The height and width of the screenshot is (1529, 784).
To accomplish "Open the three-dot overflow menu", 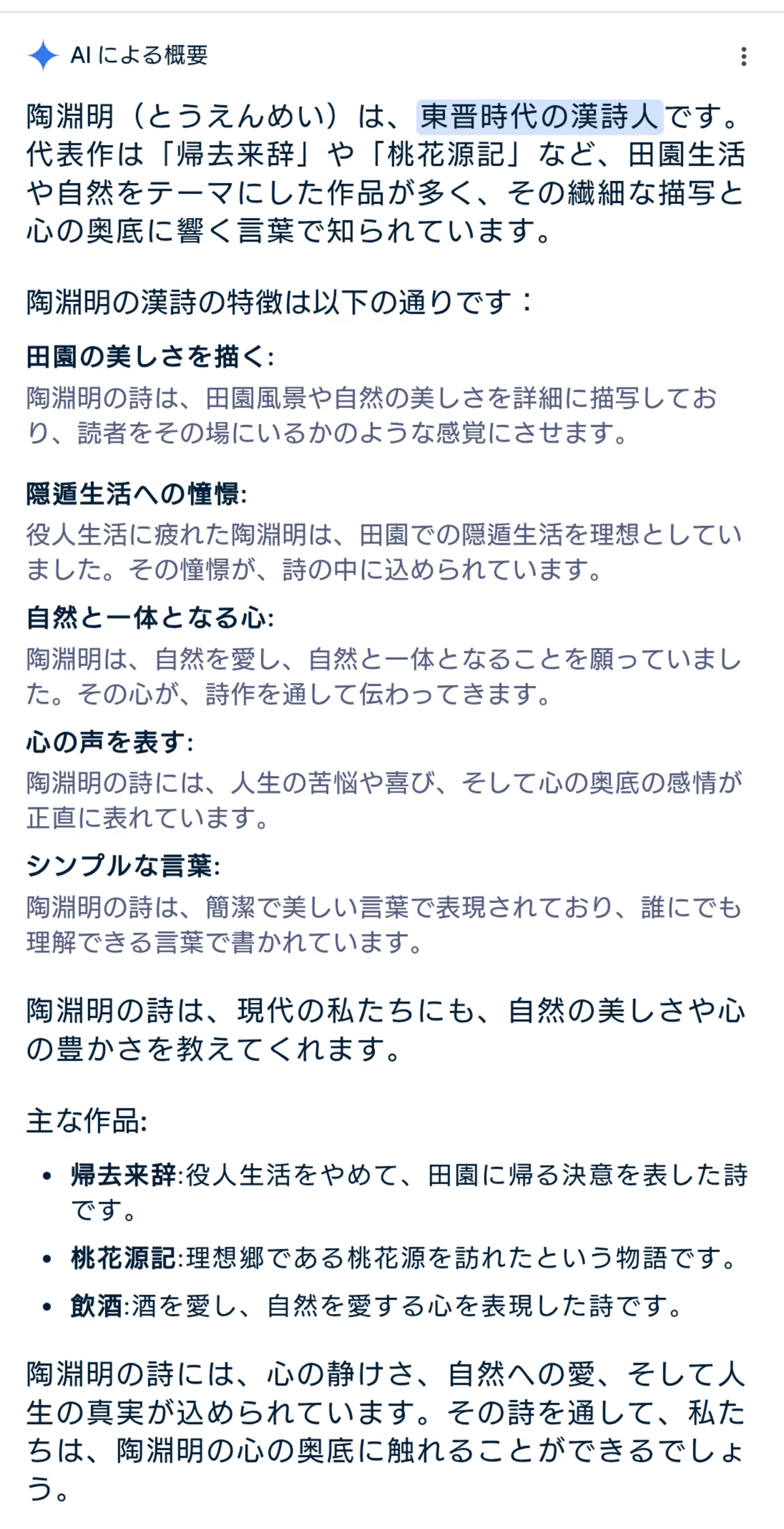I will pyautogui.click(x=743, y=56).
